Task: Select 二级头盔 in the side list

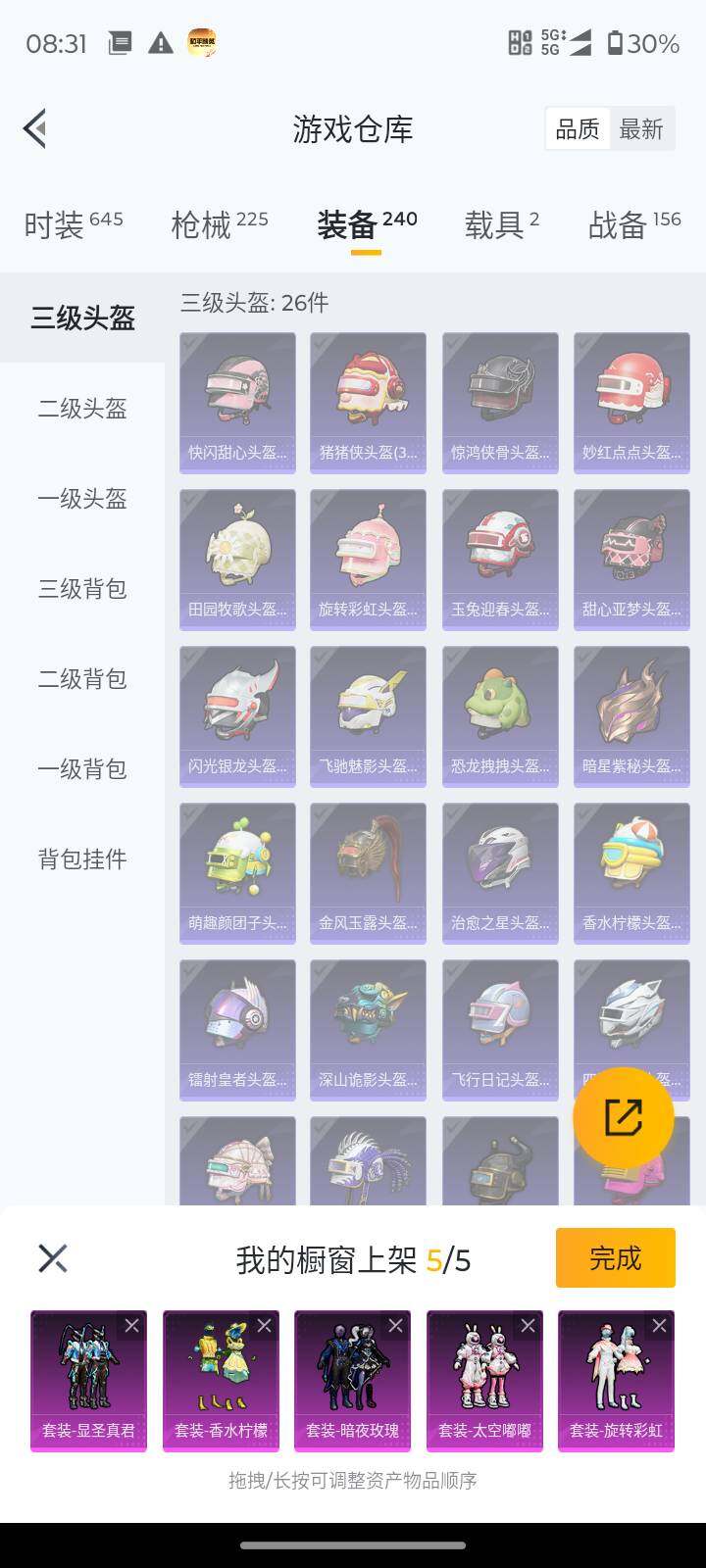Action: (82, 409)
